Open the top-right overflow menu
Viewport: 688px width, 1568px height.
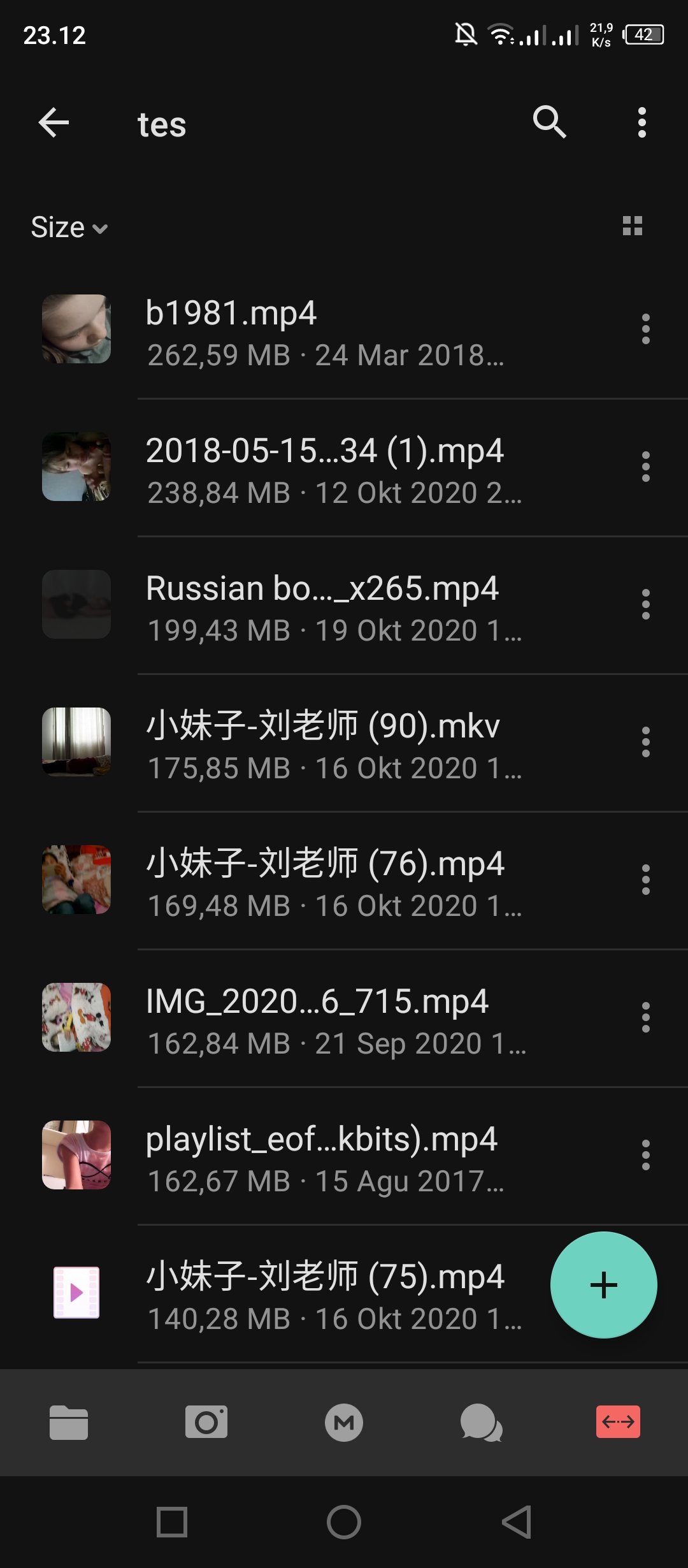tap(641, 122)
